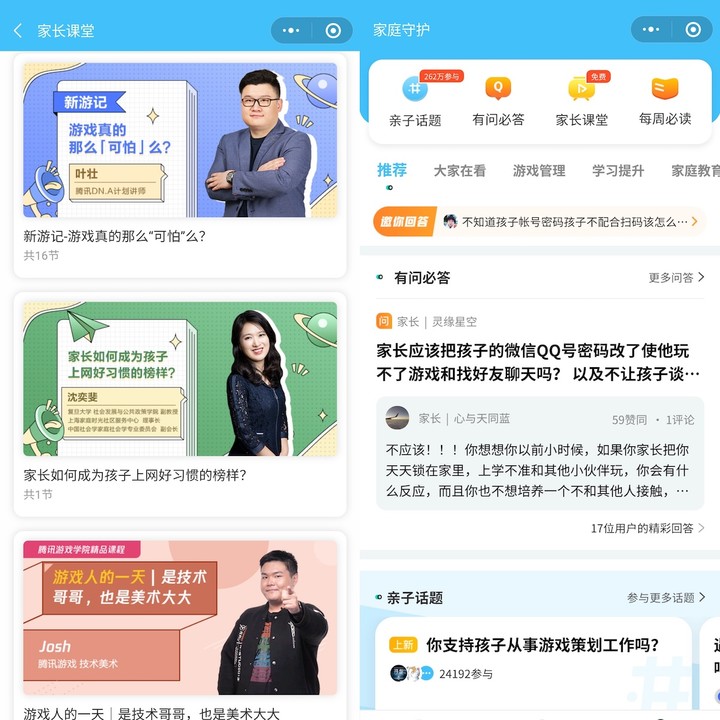Open the 邀你回答 question banner

[x=540, y=221]
